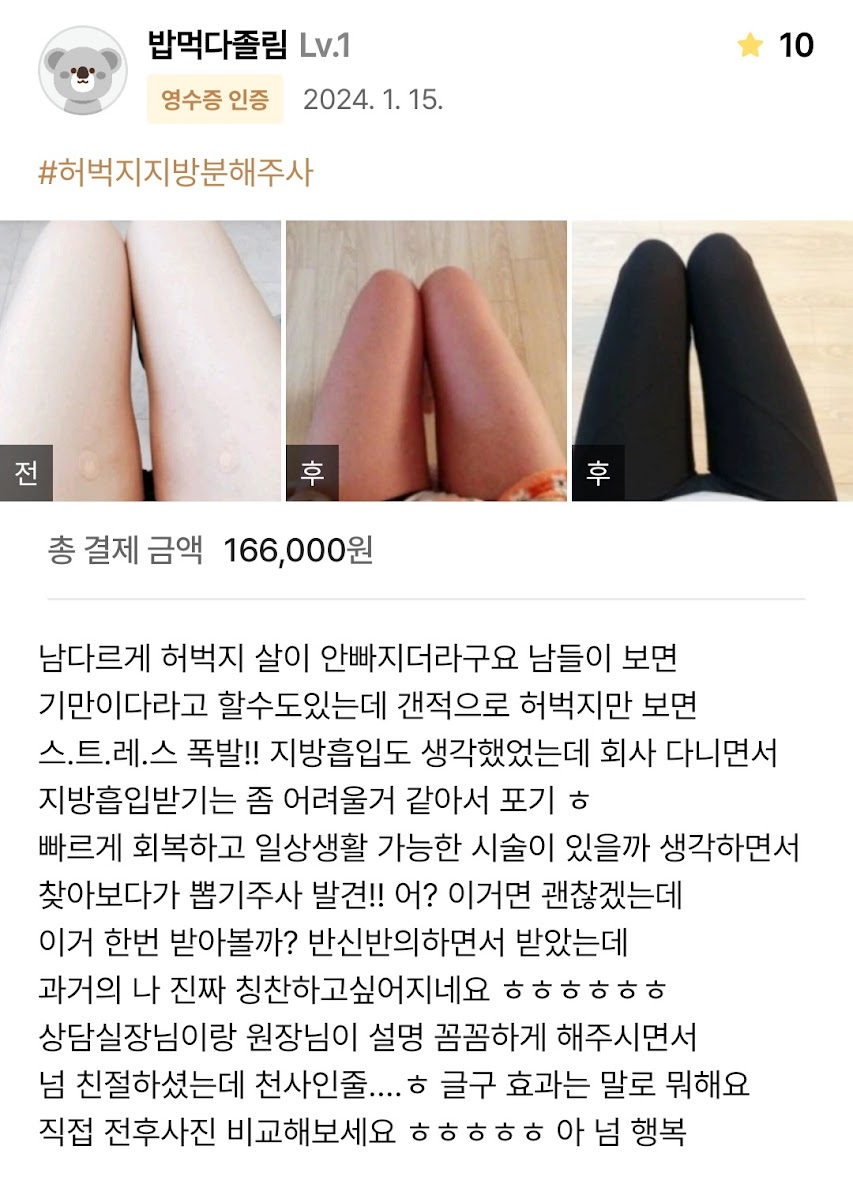Open 밥먹다졸림's profile avatar

click(83, 70)
